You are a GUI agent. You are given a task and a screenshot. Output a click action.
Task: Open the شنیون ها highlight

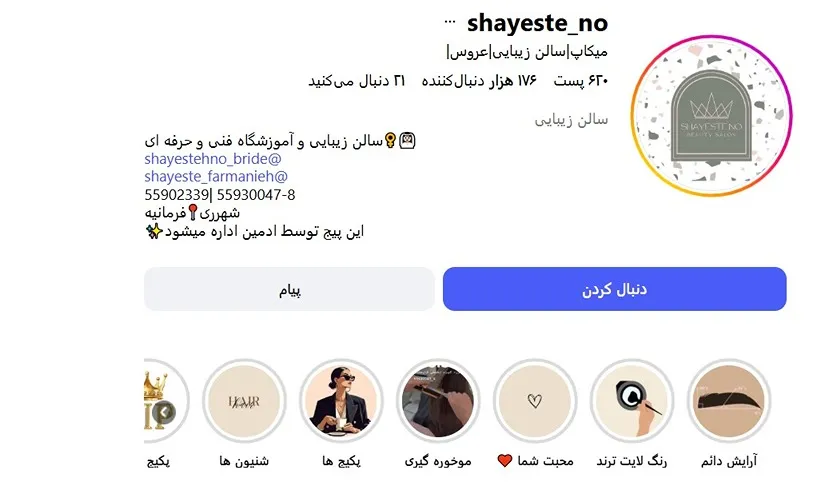click(245, 402)
